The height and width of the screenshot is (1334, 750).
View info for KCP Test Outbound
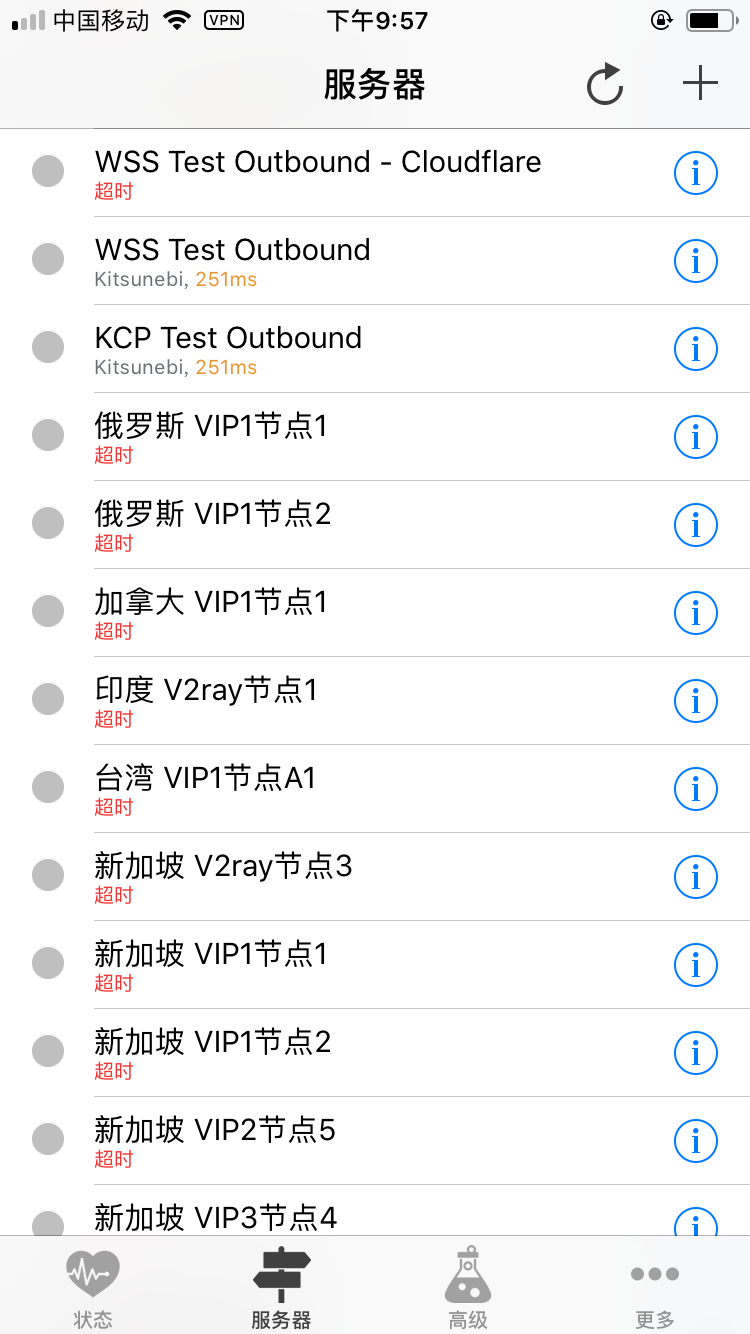pyautogui.click(x=696, y=350)
